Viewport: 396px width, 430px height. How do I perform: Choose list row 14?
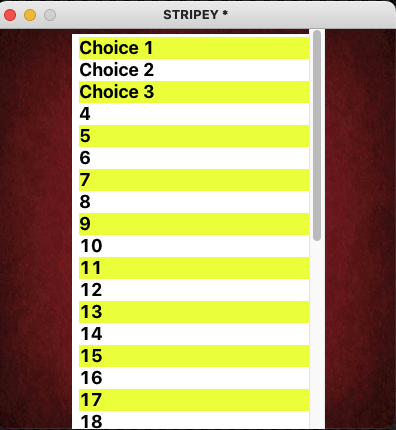click(194, 334)
